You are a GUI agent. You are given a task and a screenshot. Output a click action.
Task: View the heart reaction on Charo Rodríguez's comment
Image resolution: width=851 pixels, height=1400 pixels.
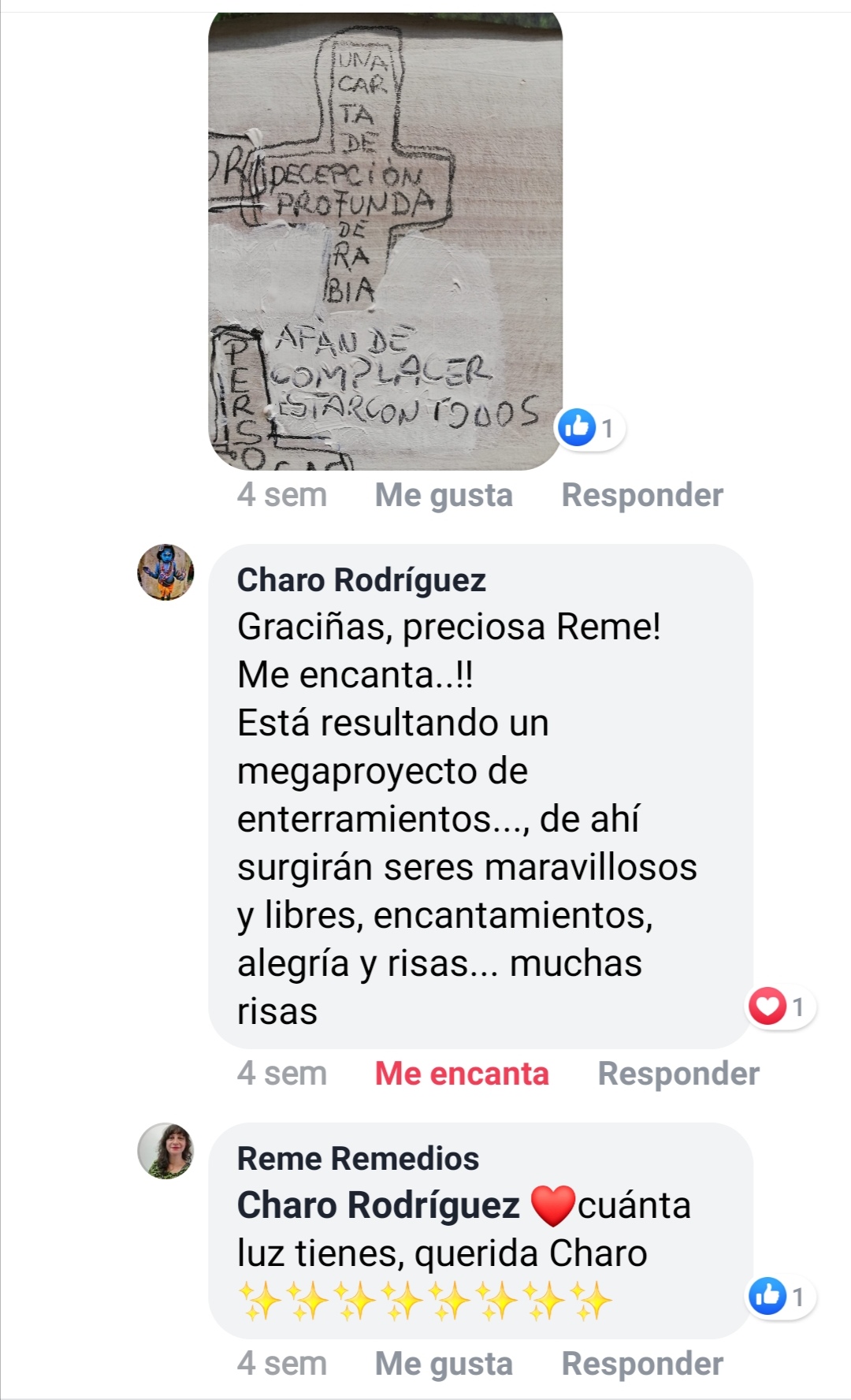[x=781, y=1007]
